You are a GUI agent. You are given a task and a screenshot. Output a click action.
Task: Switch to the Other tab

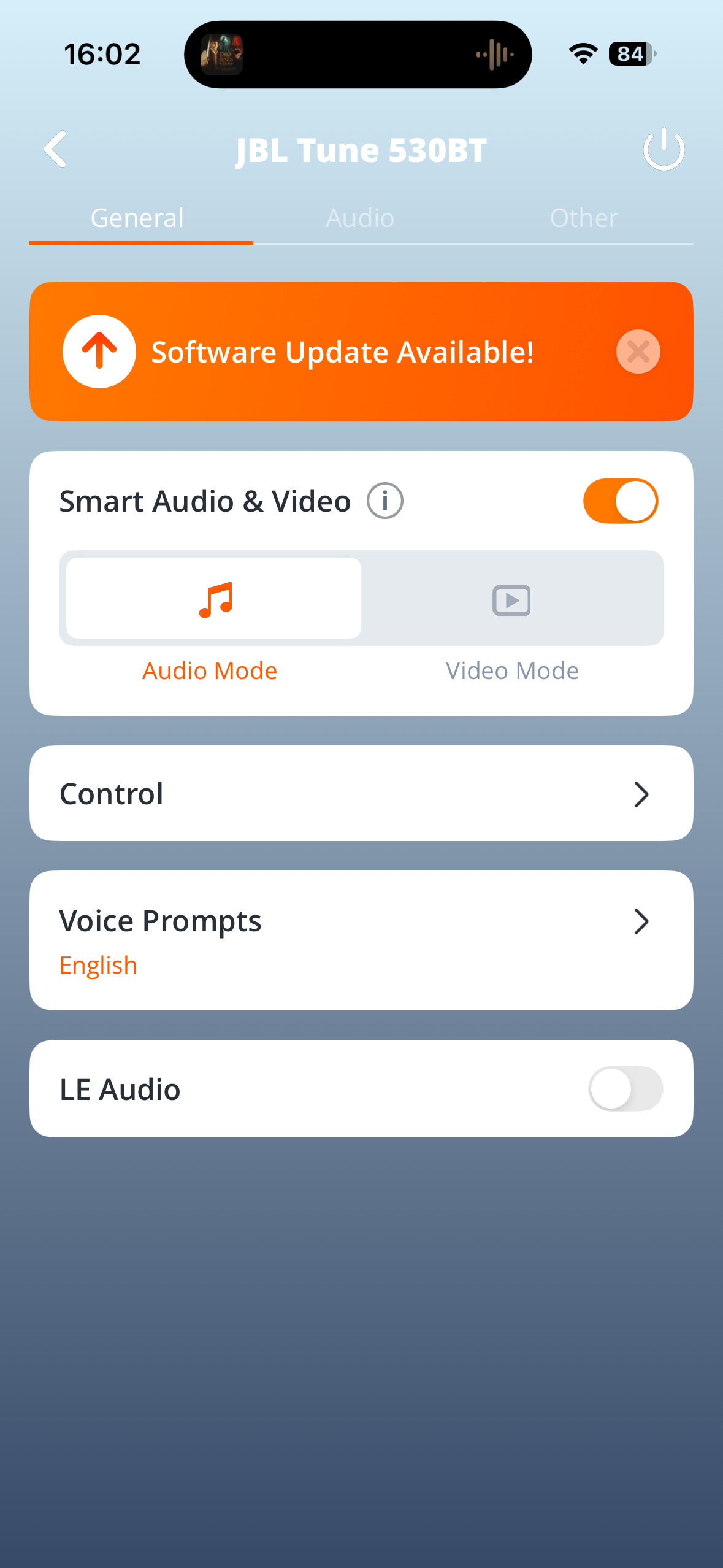point(583,218)
